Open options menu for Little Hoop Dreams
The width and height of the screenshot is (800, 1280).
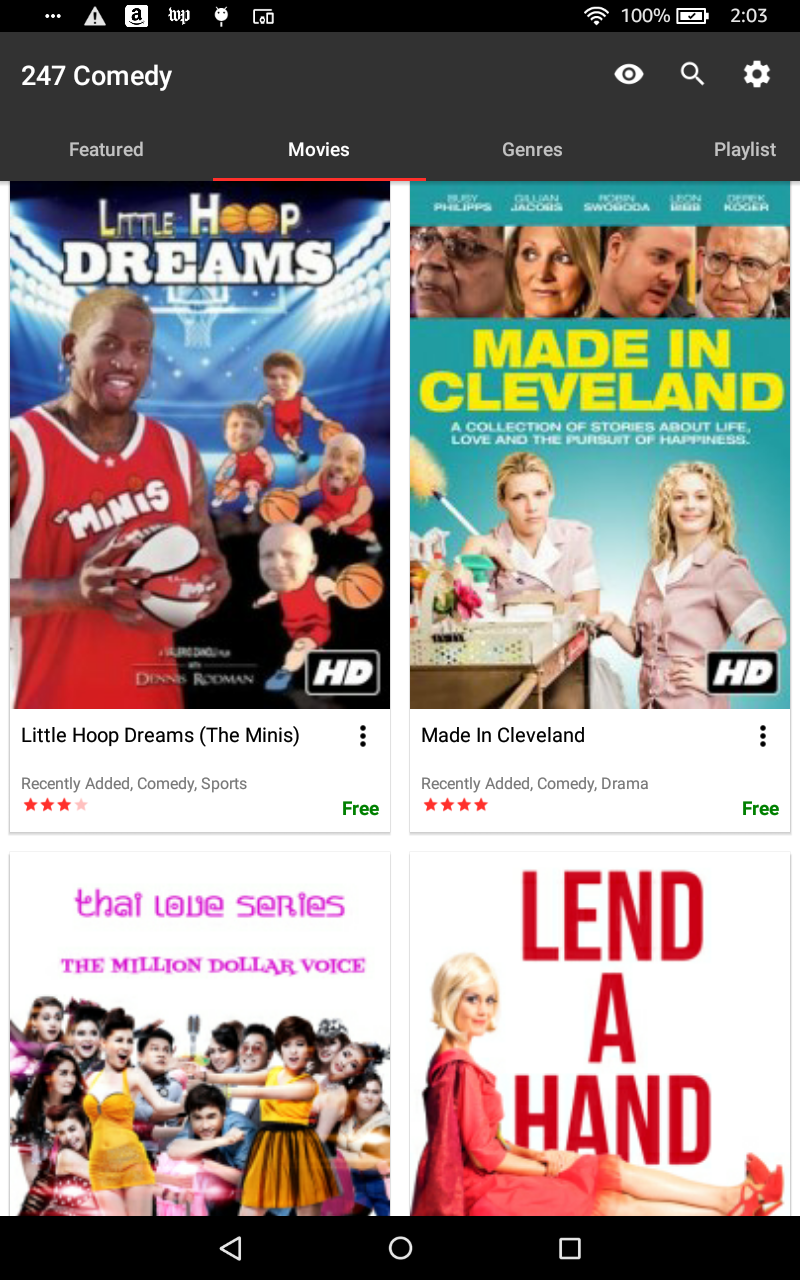coord(363,735)
